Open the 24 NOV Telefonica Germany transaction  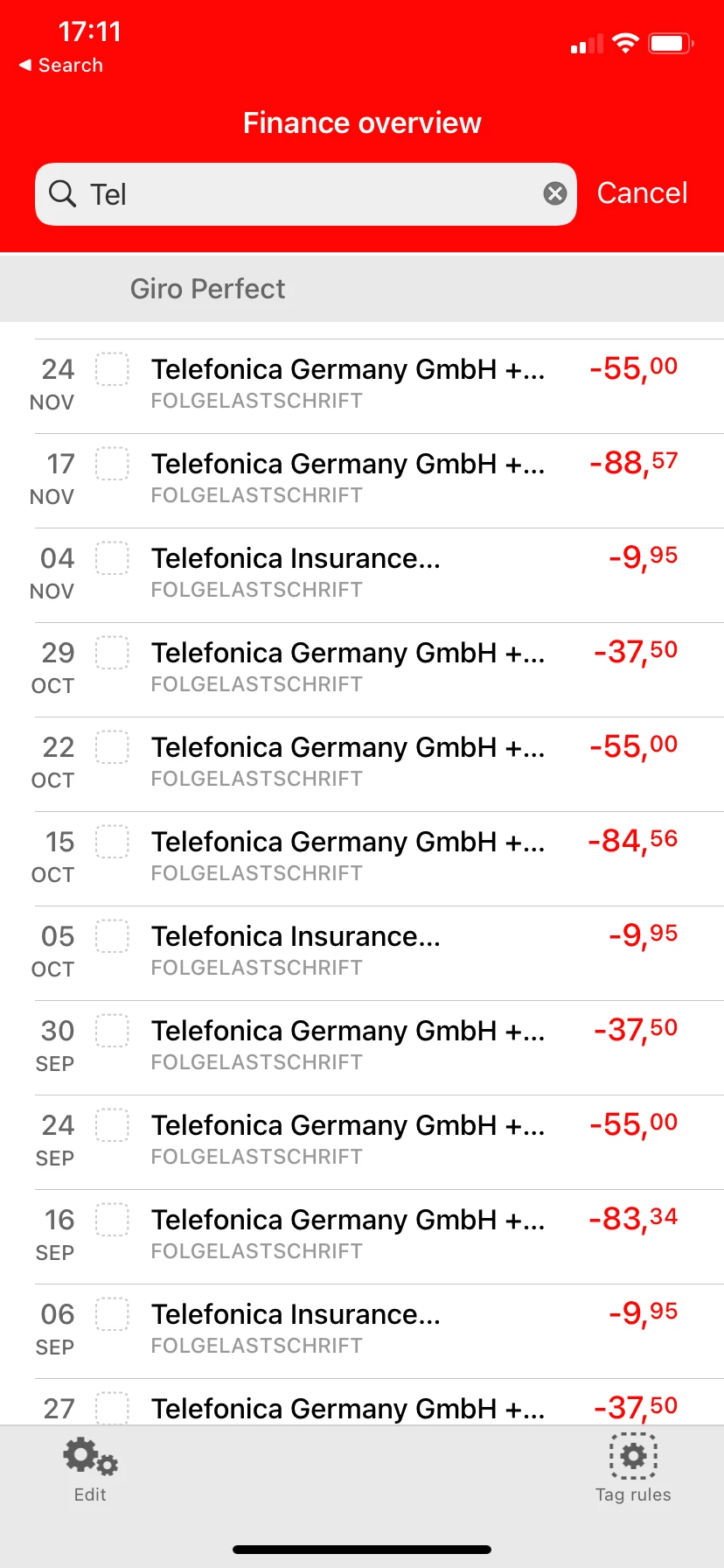tap(350, 384)
